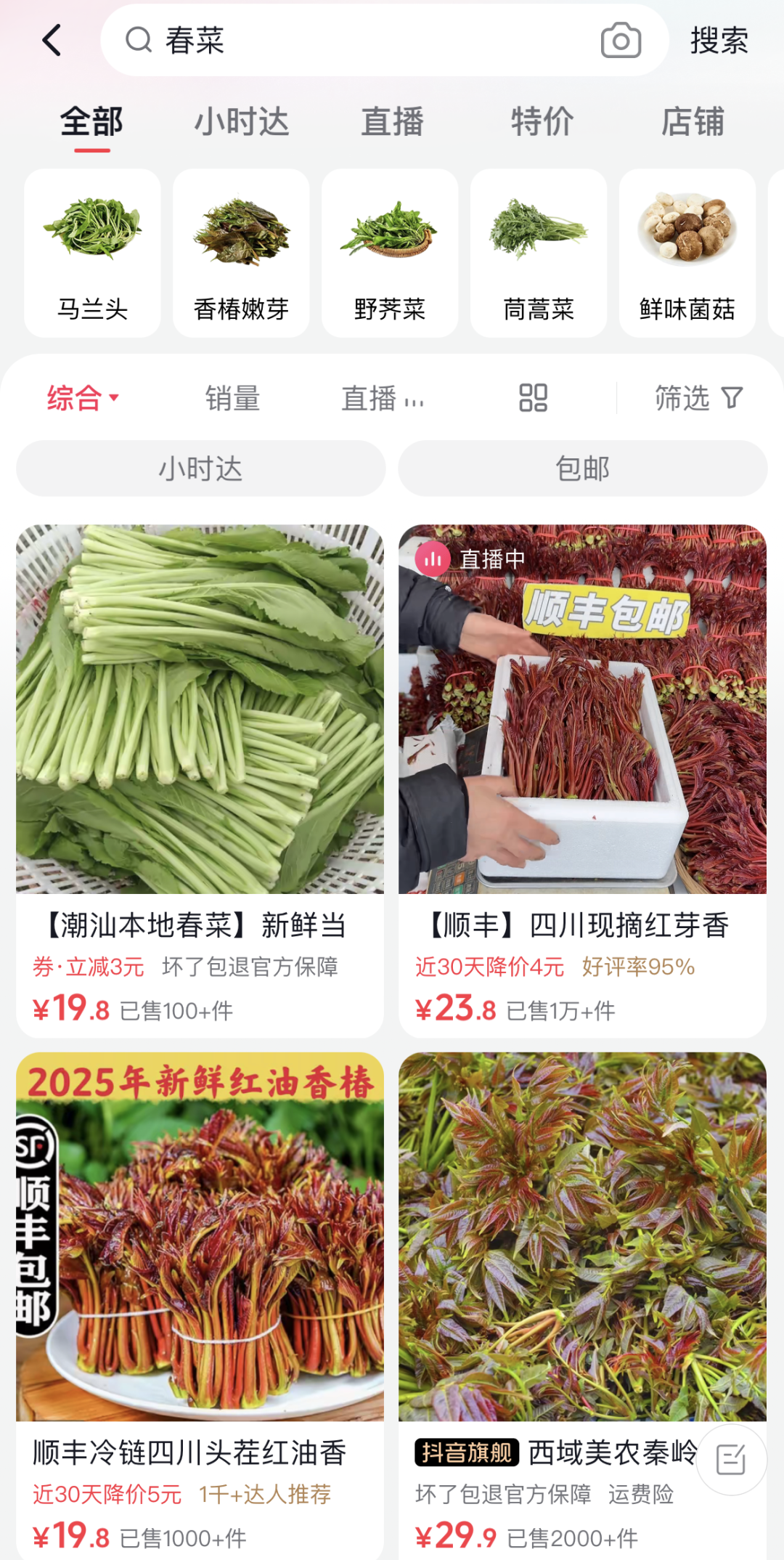This screenshot has height=1560, width=784.
Task: Select the 野荠菜 category tile
Action: pyautogui.click(x=390, y=253)
